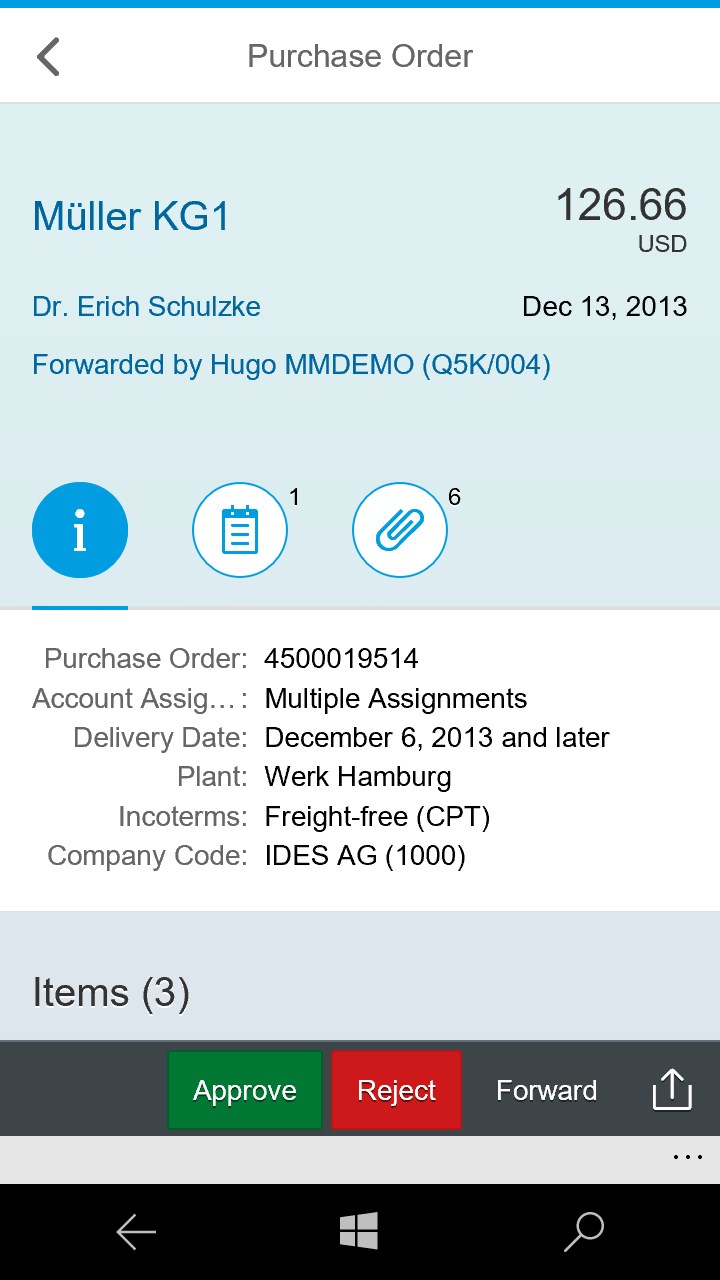
Task: Open the Müller KG1 supplier link
Action: tap(131, 216)
